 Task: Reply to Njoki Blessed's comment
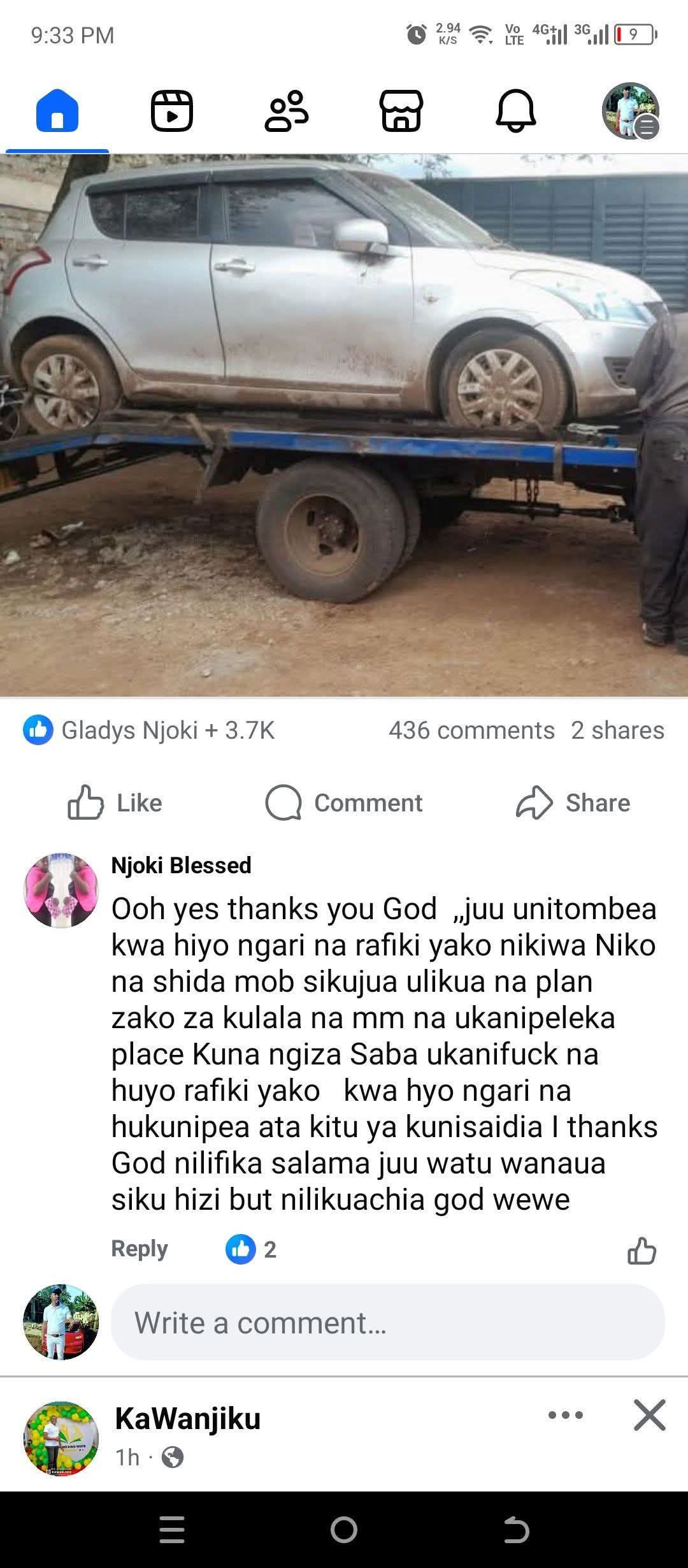(x=139, y=1249)
